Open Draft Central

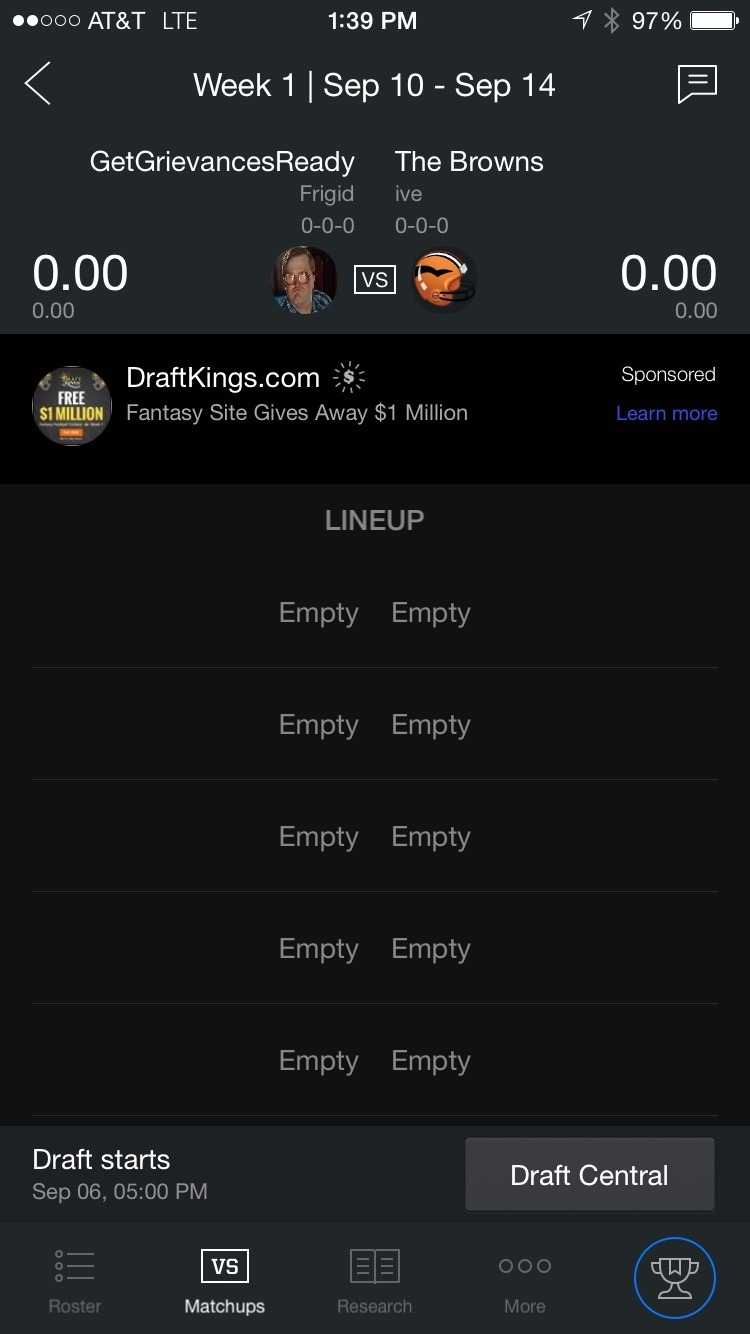589,1175
